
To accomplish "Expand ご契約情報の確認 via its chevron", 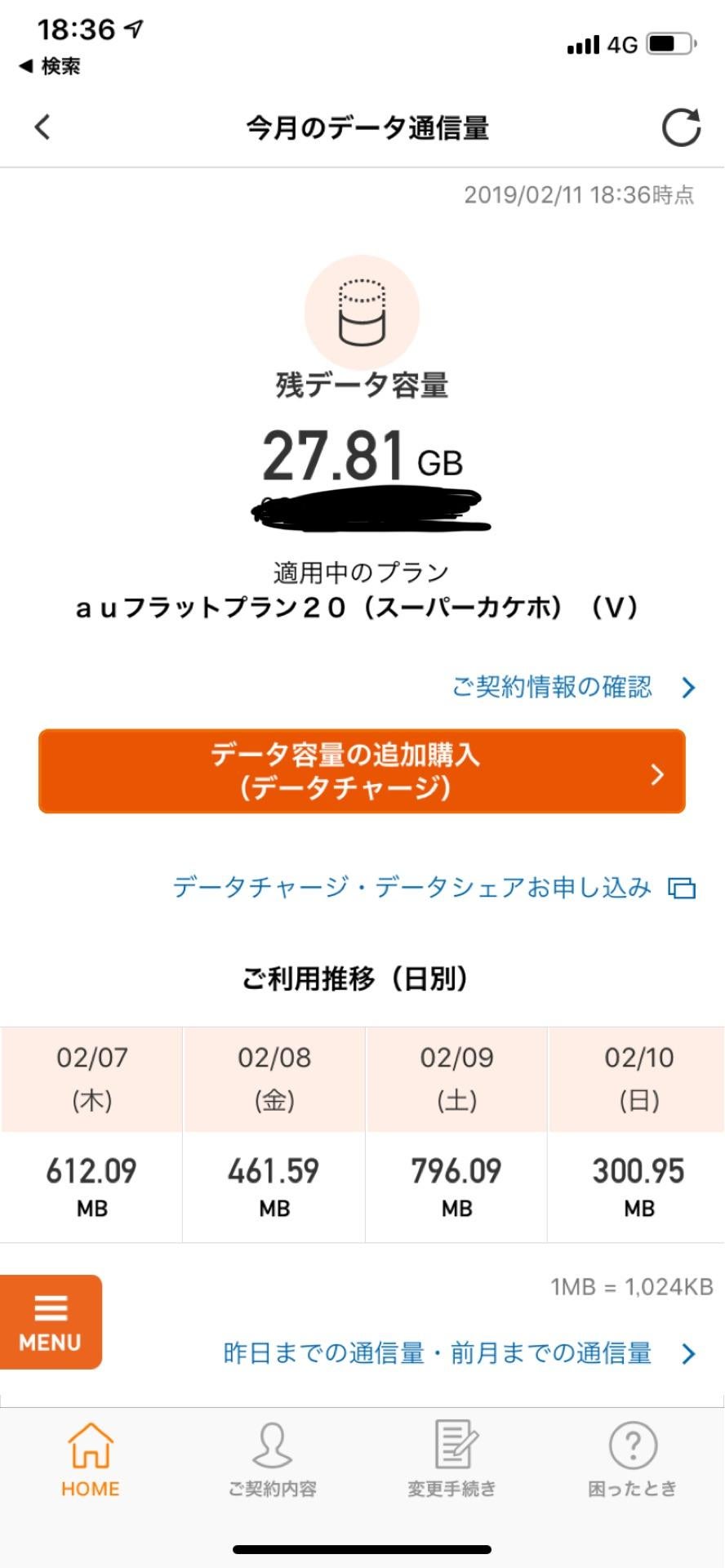I will pos(688,688).
